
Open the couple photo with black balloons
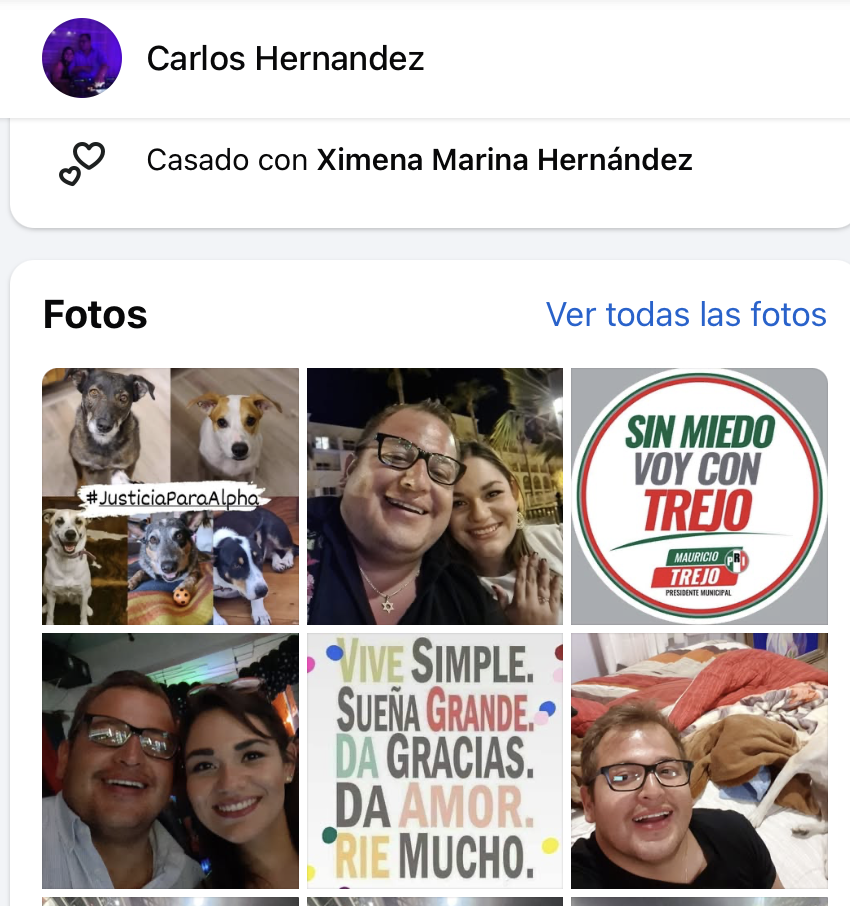click(170, 760)
